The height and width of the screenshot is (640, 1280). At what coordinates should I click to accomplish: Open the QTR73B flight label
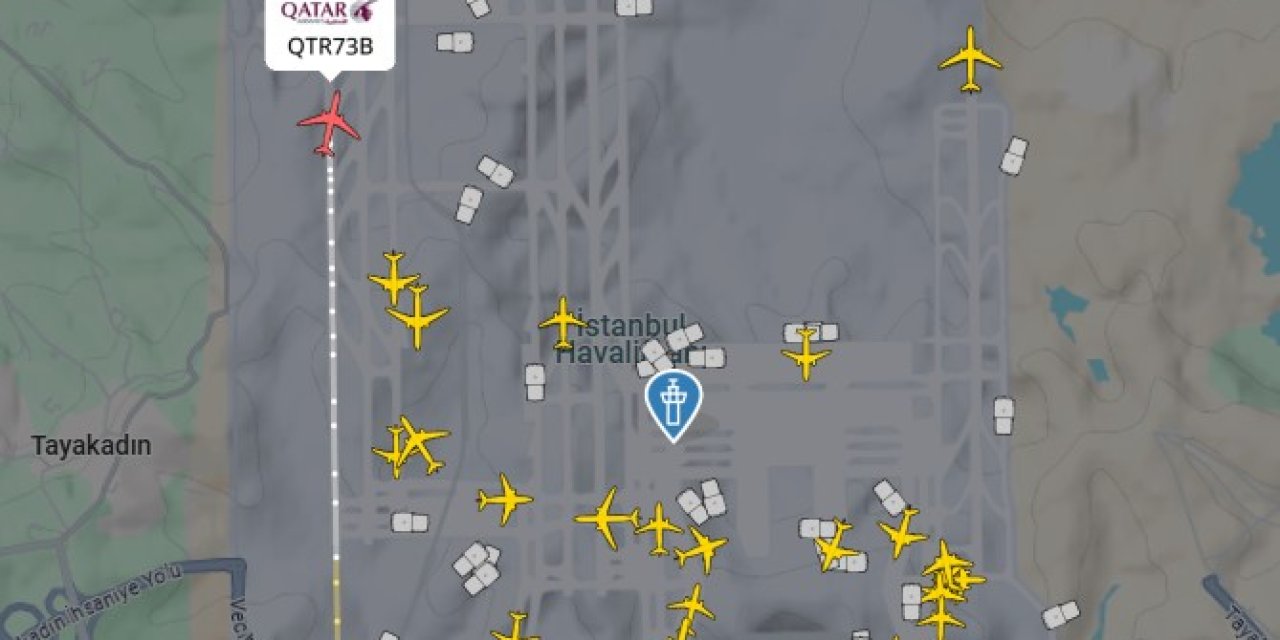point(330,34)
